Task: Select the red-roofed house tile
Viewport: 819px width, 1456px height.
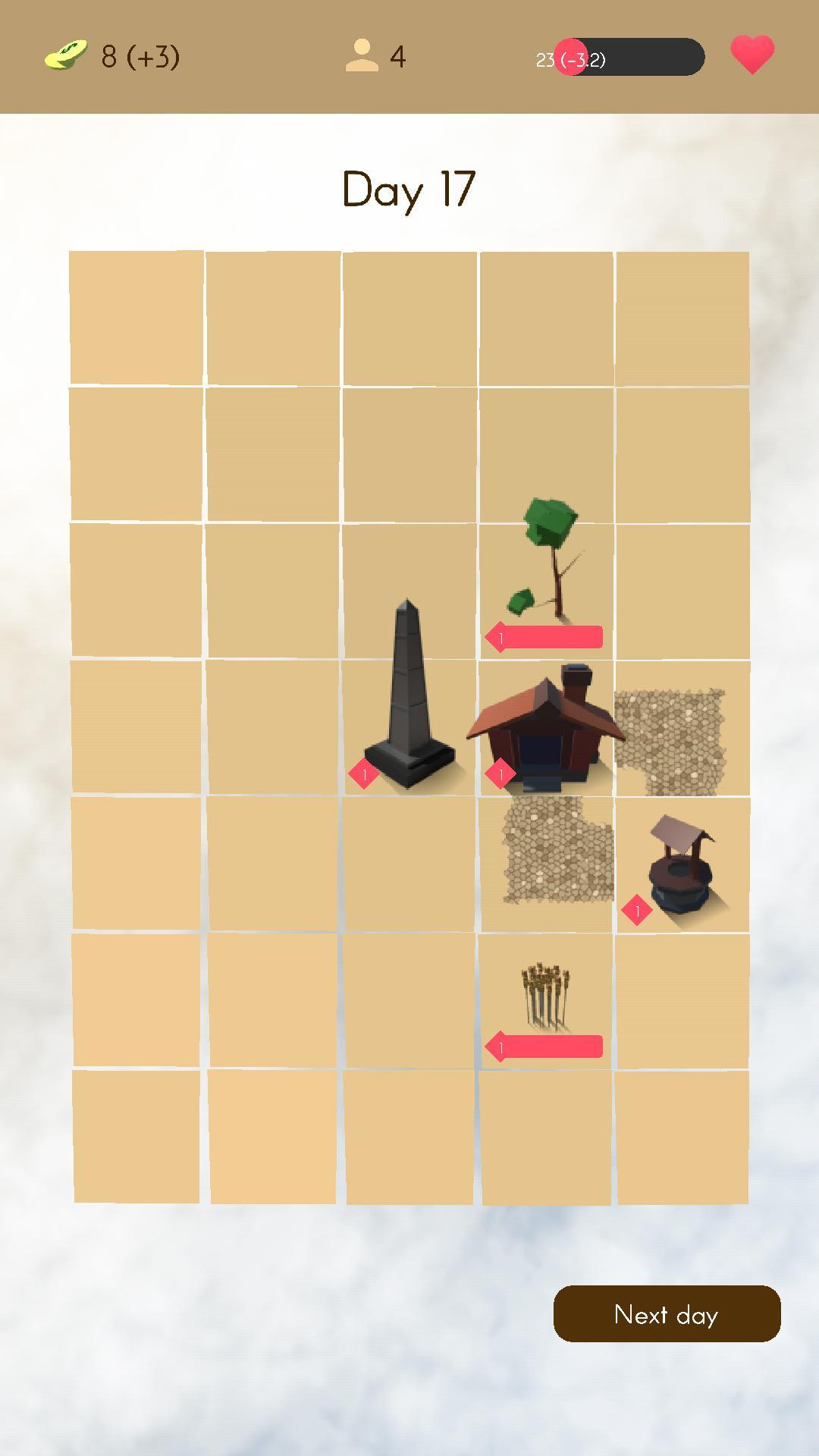Action: point(546,726)
